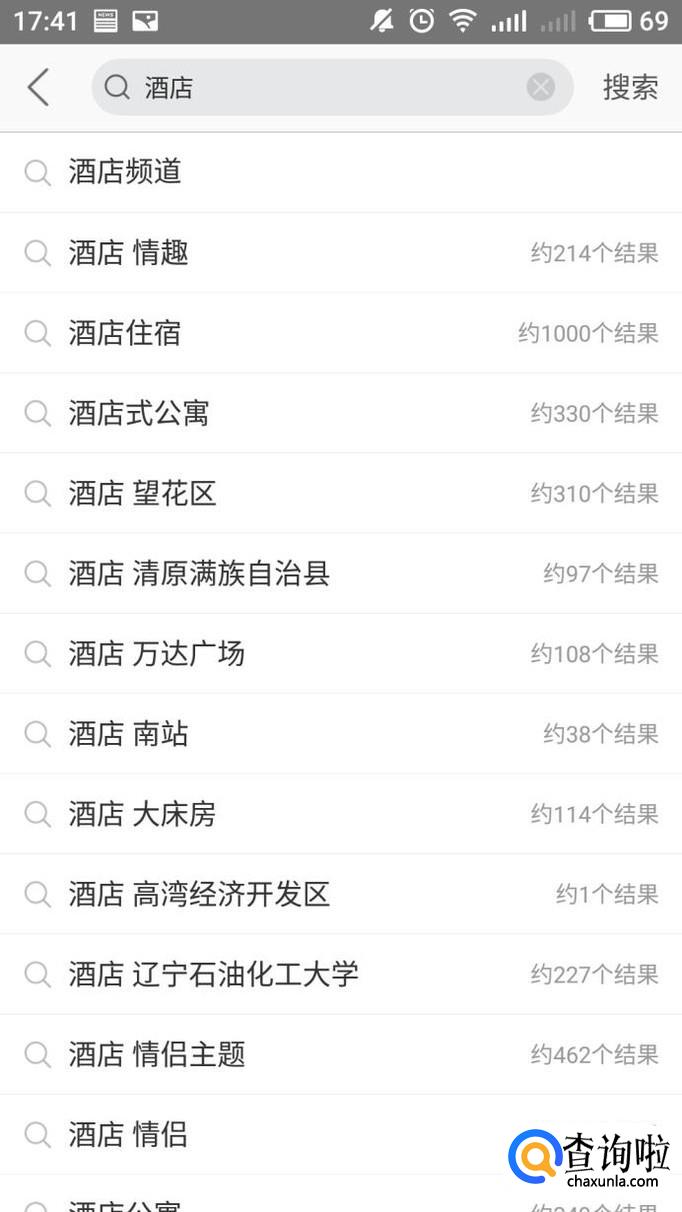Select the 酒店 情趣 suggestion
This screenshot has height=1212, width=682.
point(129,253)
